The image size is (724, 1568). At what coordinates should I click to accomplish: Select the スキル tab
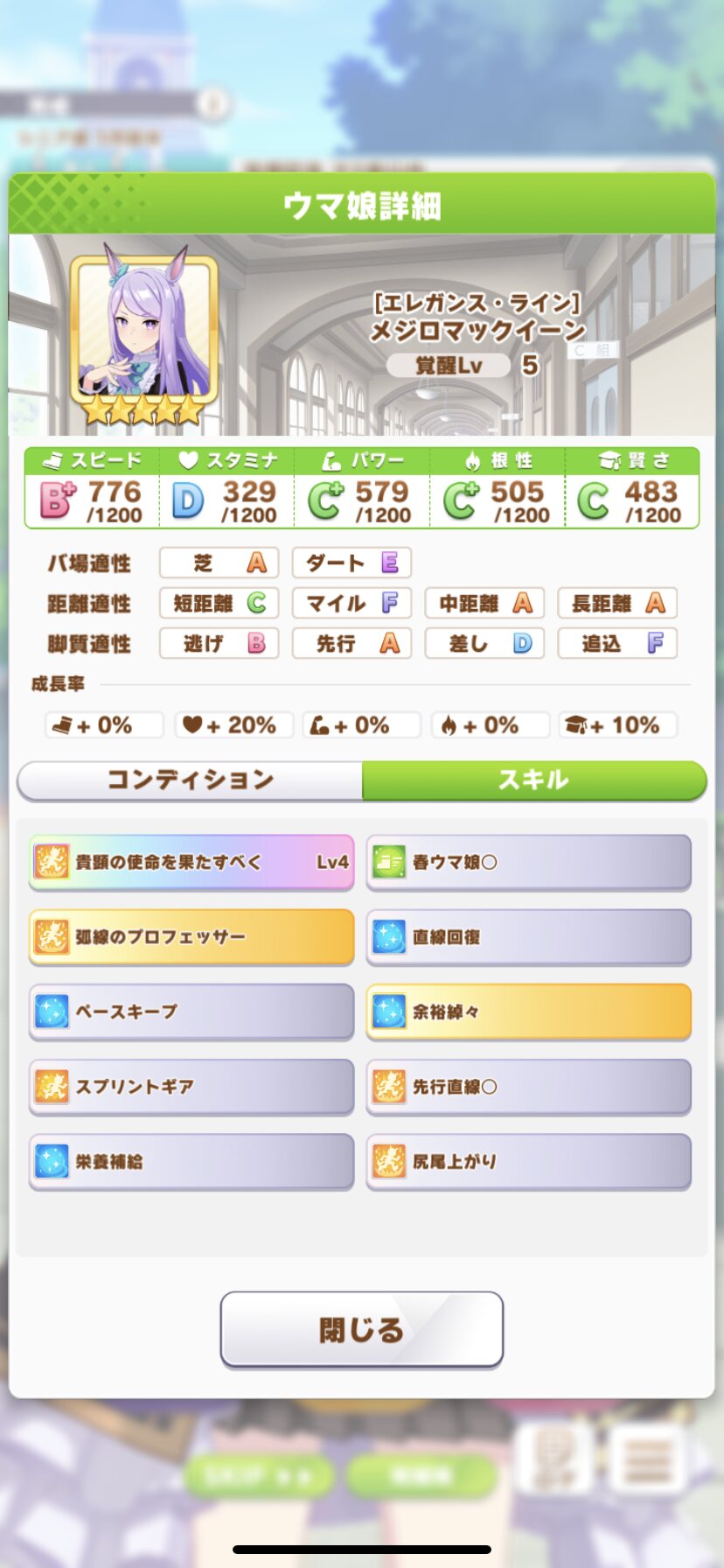point(533,780)
